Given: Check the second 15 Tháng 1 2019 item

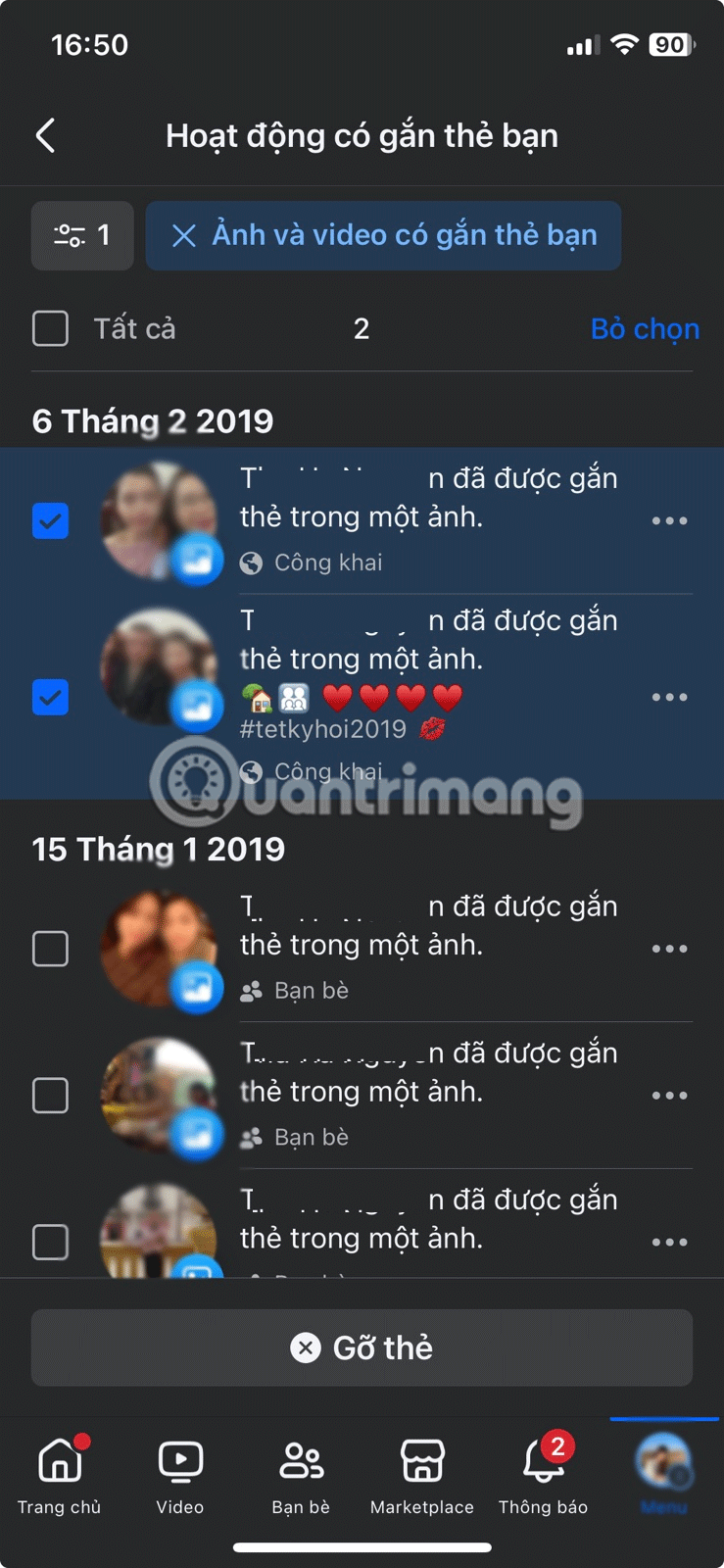Looking at the screenshot, I should [51, 1095].
